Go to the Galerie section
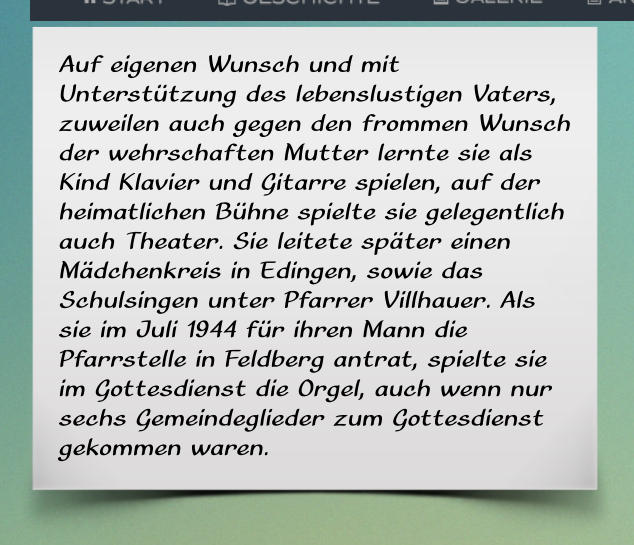The height and width of the screenshot is (545, 634). [487, 3]
